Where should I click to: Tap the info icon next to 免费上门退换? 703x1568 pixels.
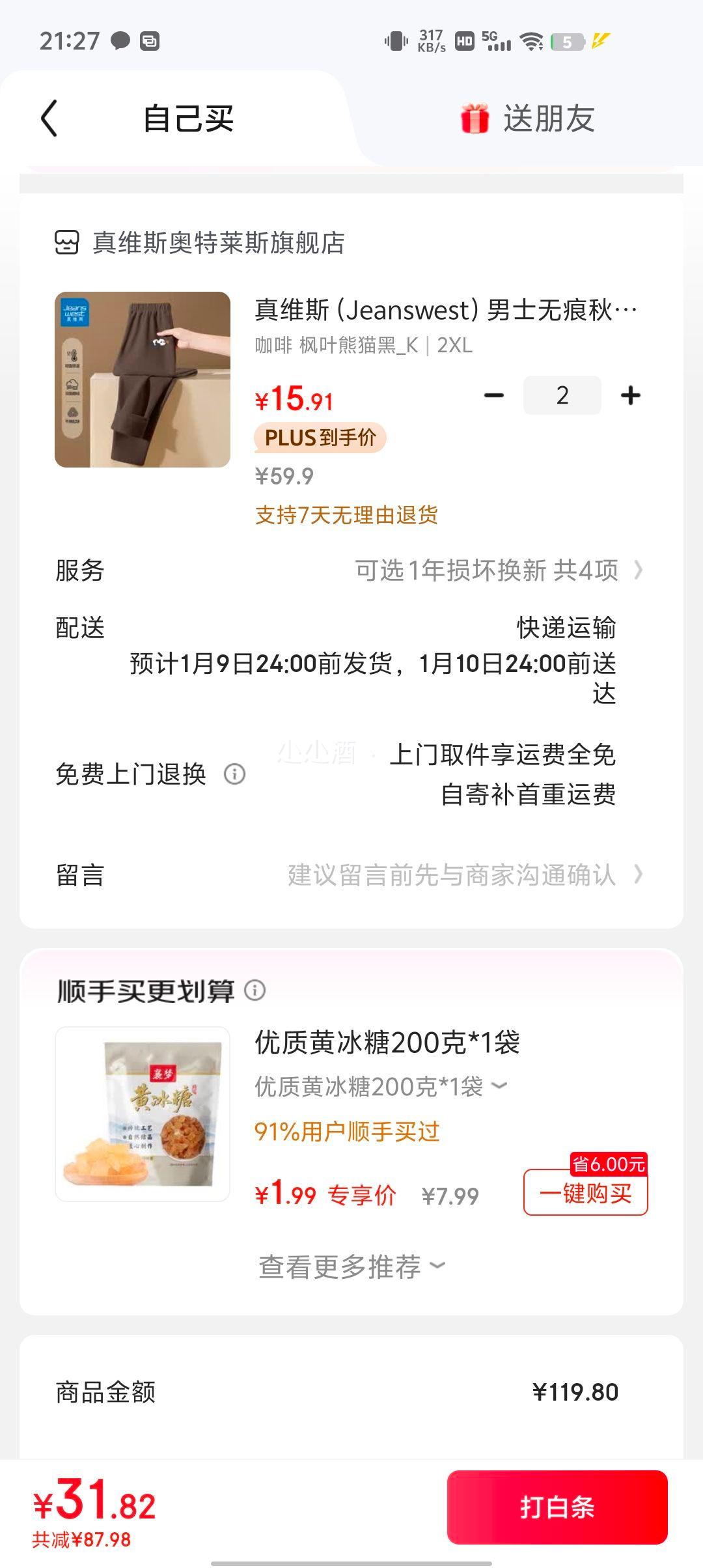click(x=236, y=775)
